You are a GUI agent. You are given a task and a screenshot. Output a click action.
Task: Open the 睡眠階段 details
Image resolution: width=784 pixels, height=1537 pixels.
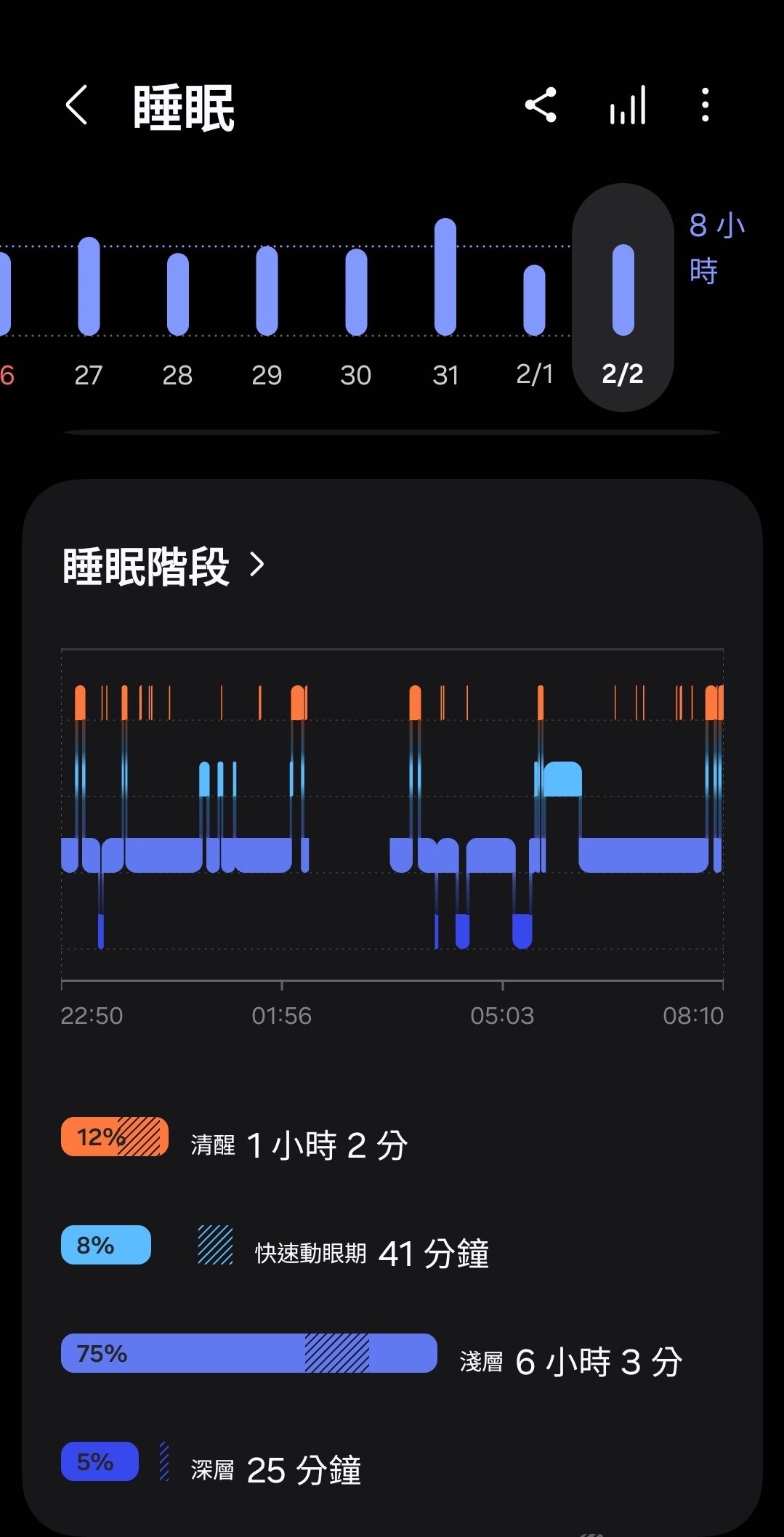click(x=164, y=566)
